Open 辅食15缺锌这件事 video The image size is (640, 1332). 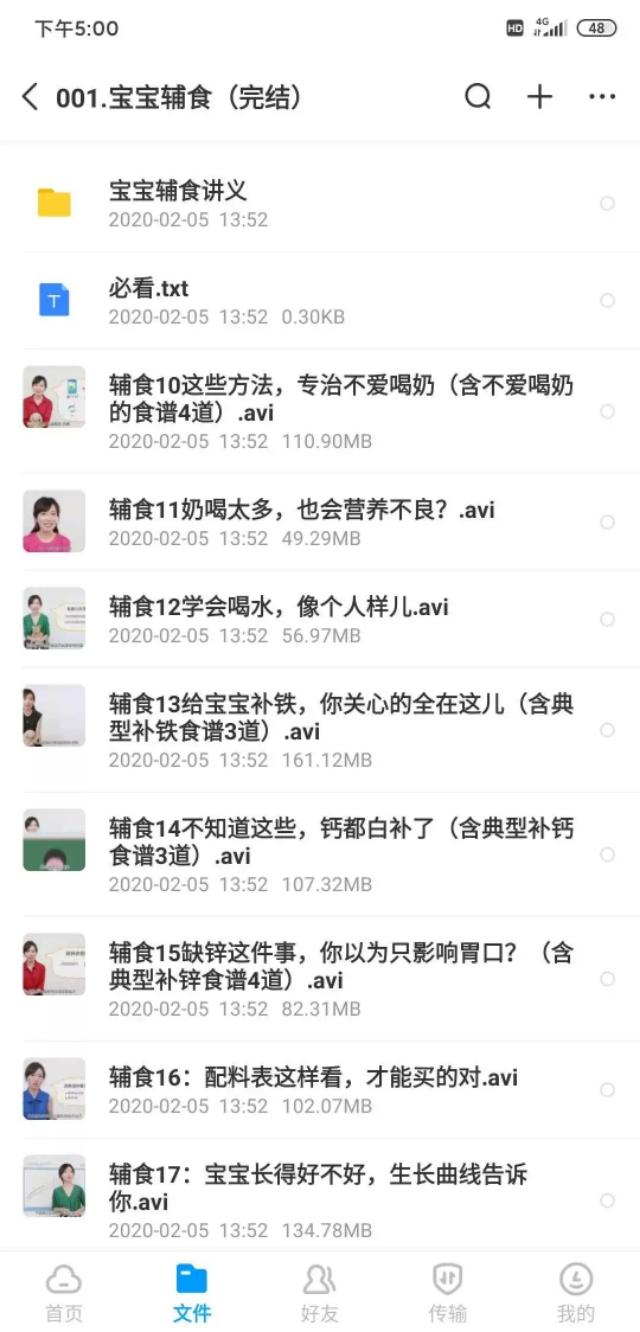point(320,978)
